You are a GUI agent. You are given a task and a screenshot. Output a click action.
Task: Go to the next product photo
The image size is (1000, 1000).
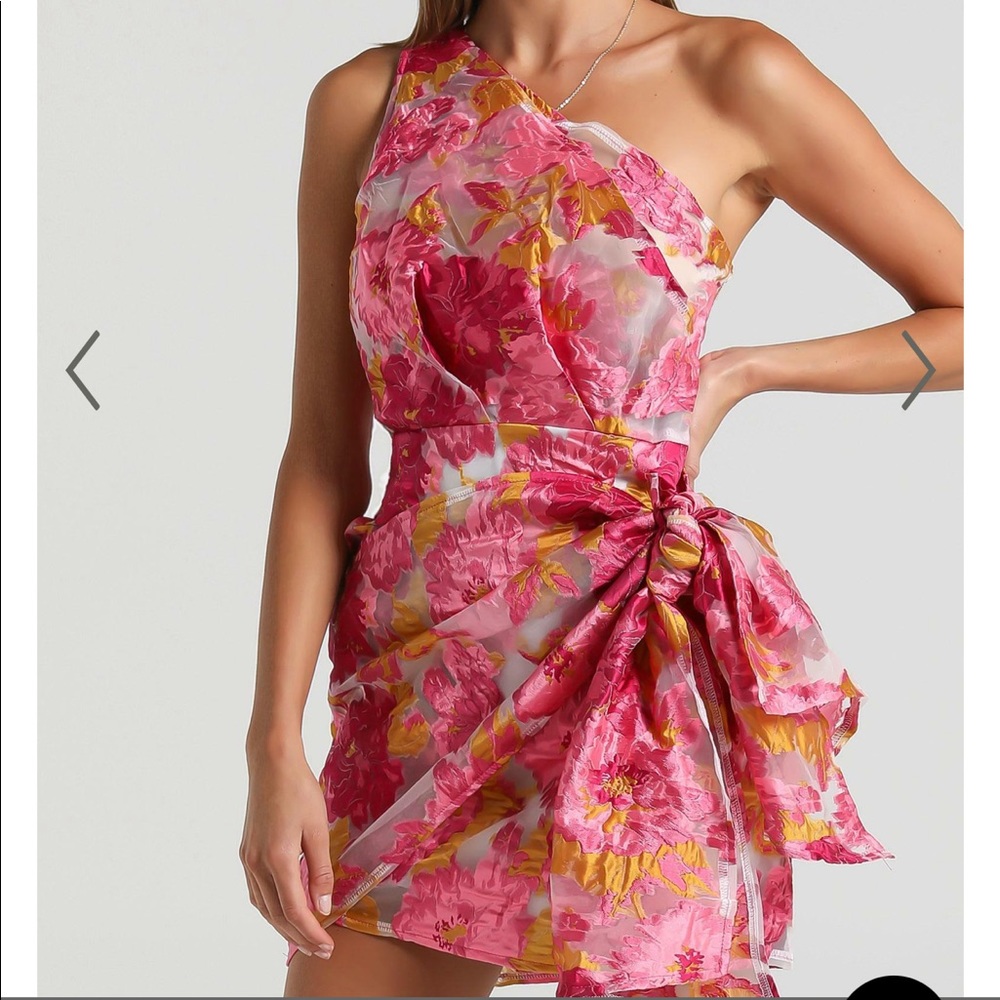[x=917, y=370]
